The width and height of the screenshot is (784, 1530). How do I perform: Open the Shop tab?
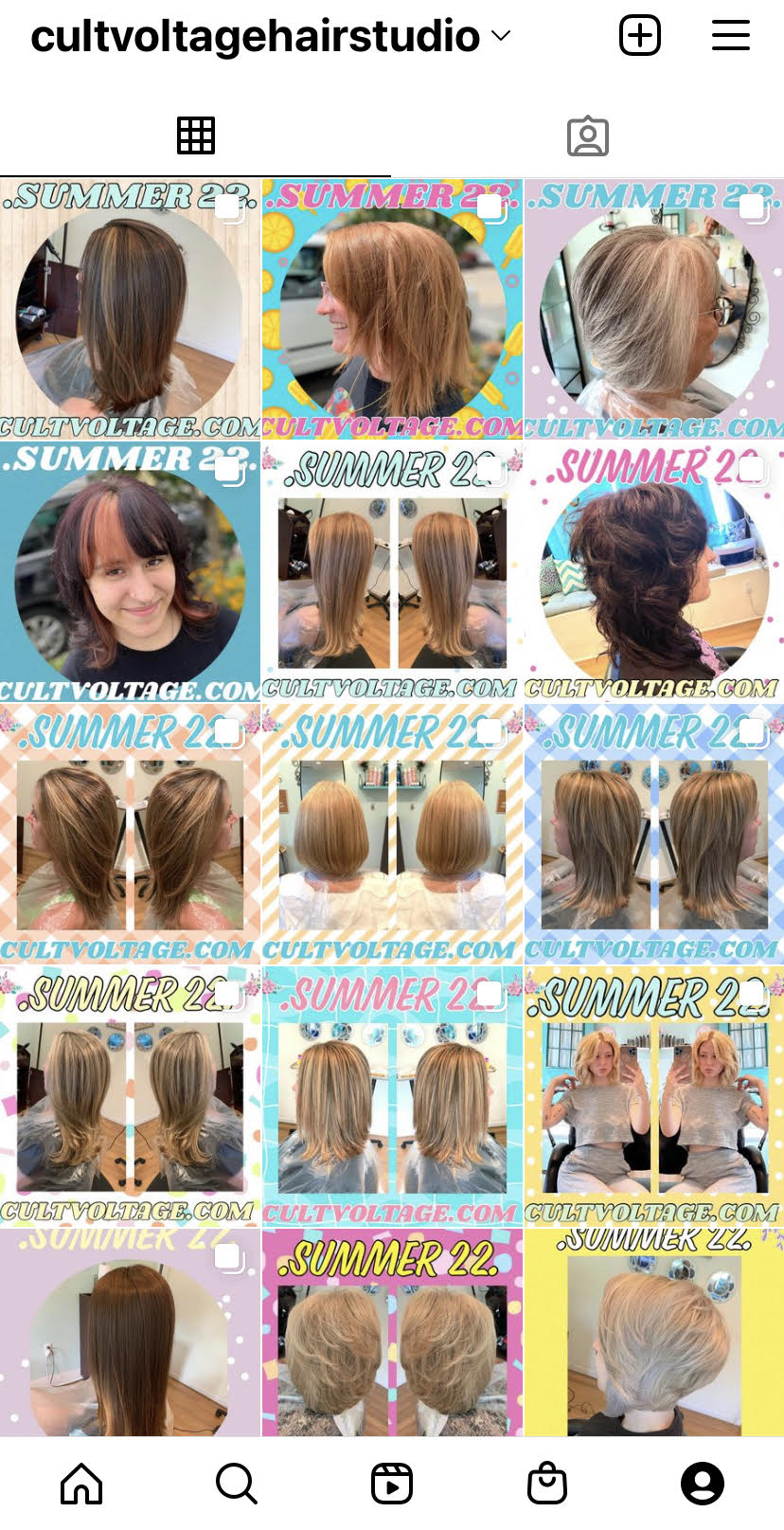[547, 1483]
